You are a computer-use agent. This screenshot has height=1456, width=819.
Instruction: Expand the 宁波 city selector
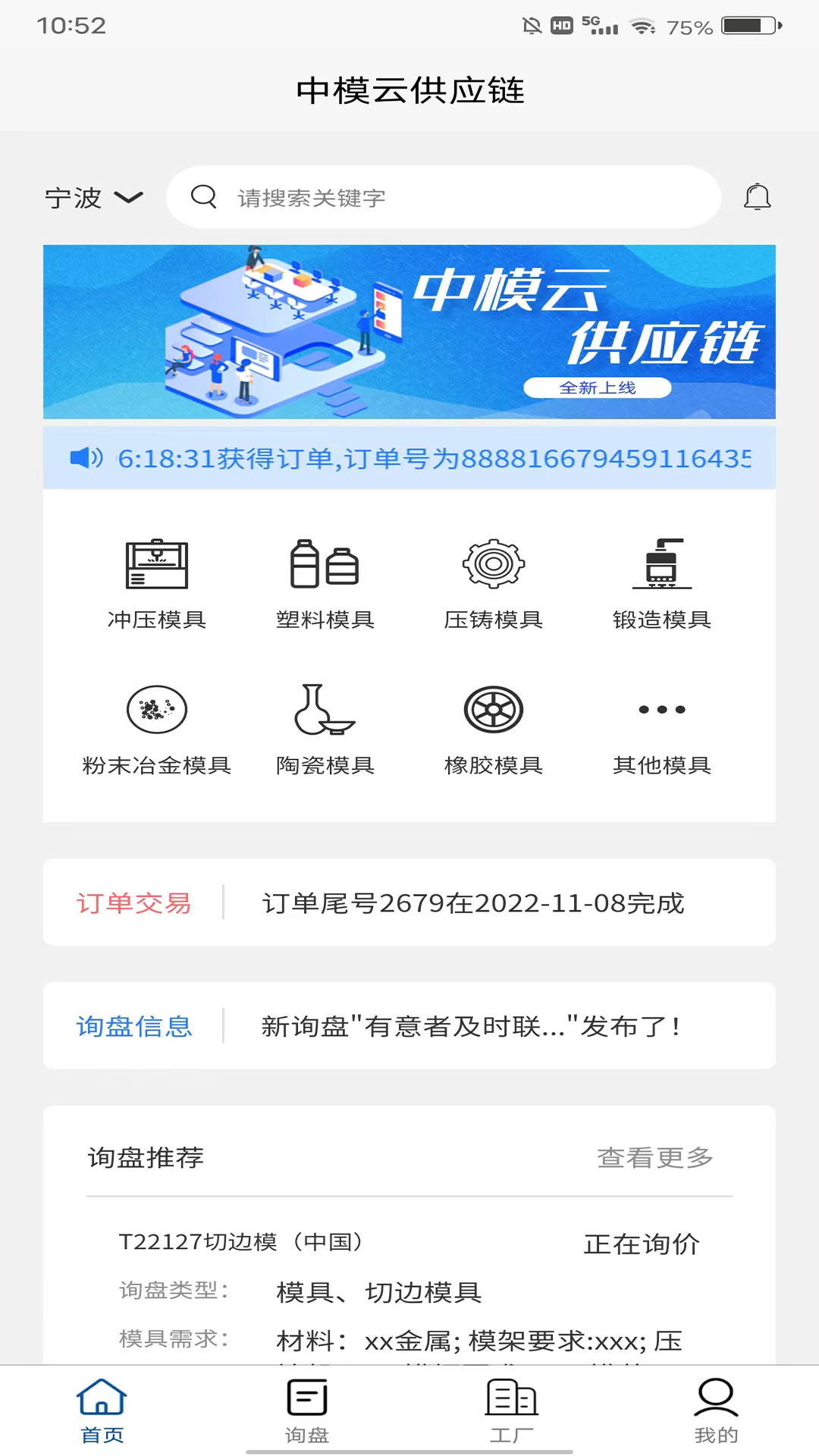pos(93,197)
